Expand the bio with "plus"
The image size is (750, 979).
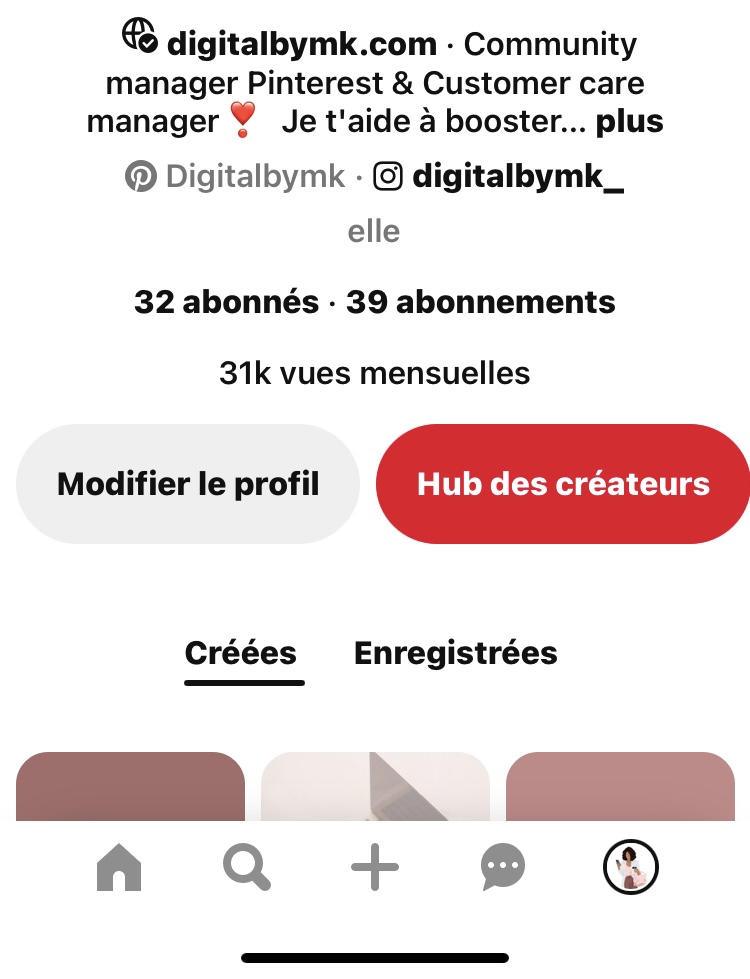630,122
